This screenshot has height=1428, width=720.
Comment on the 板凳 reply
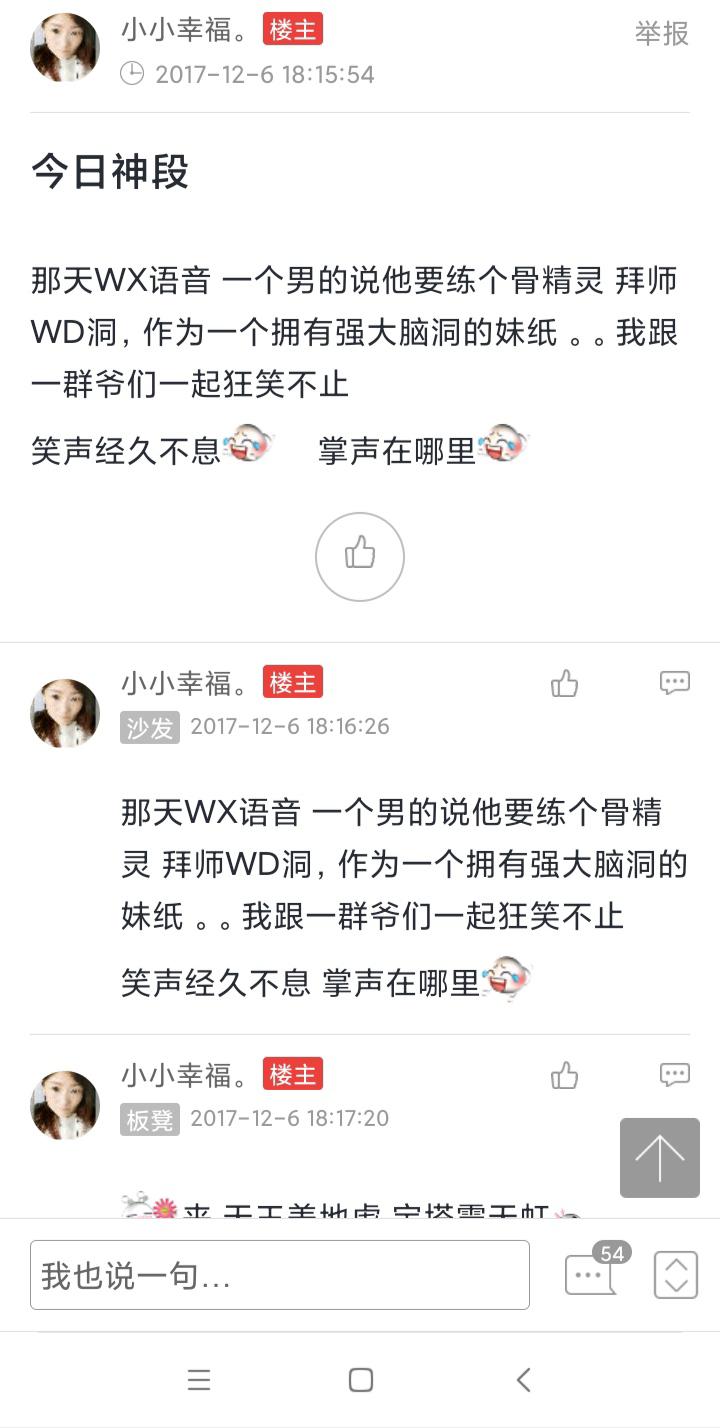[x=675, y=1075]
